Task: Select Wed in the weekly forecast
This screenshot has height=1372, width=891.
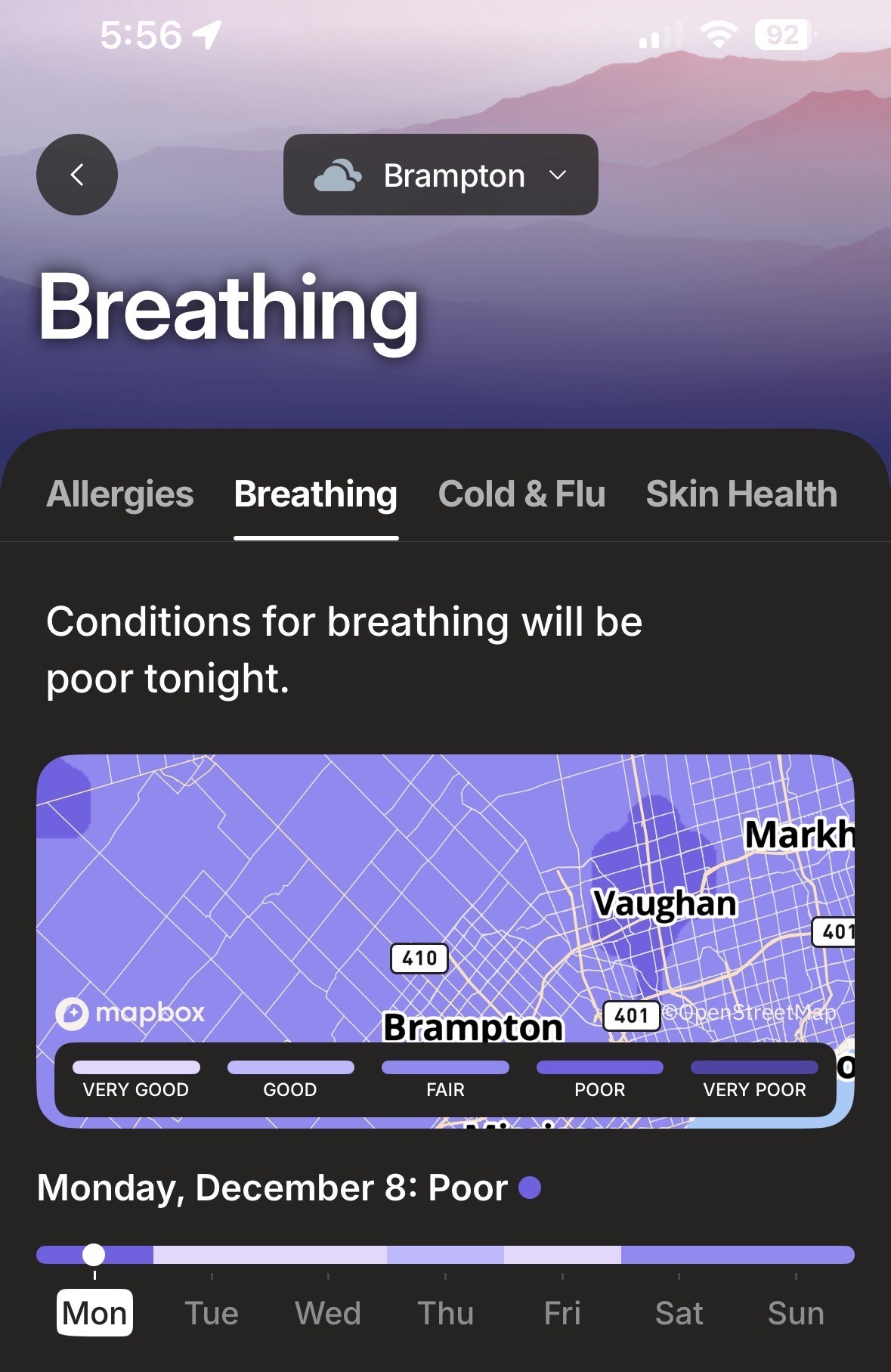Action: [x=328, y=1313]
